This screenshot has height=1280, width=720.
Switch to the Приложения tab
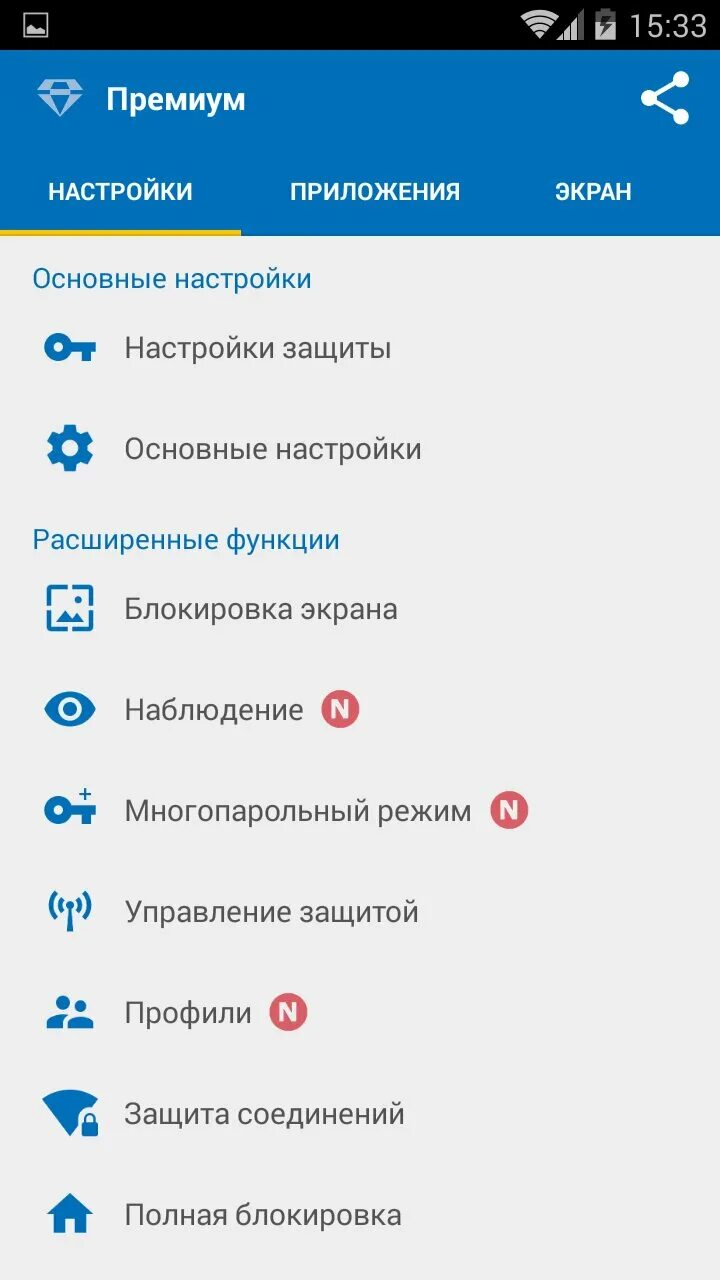click(375, 192)
